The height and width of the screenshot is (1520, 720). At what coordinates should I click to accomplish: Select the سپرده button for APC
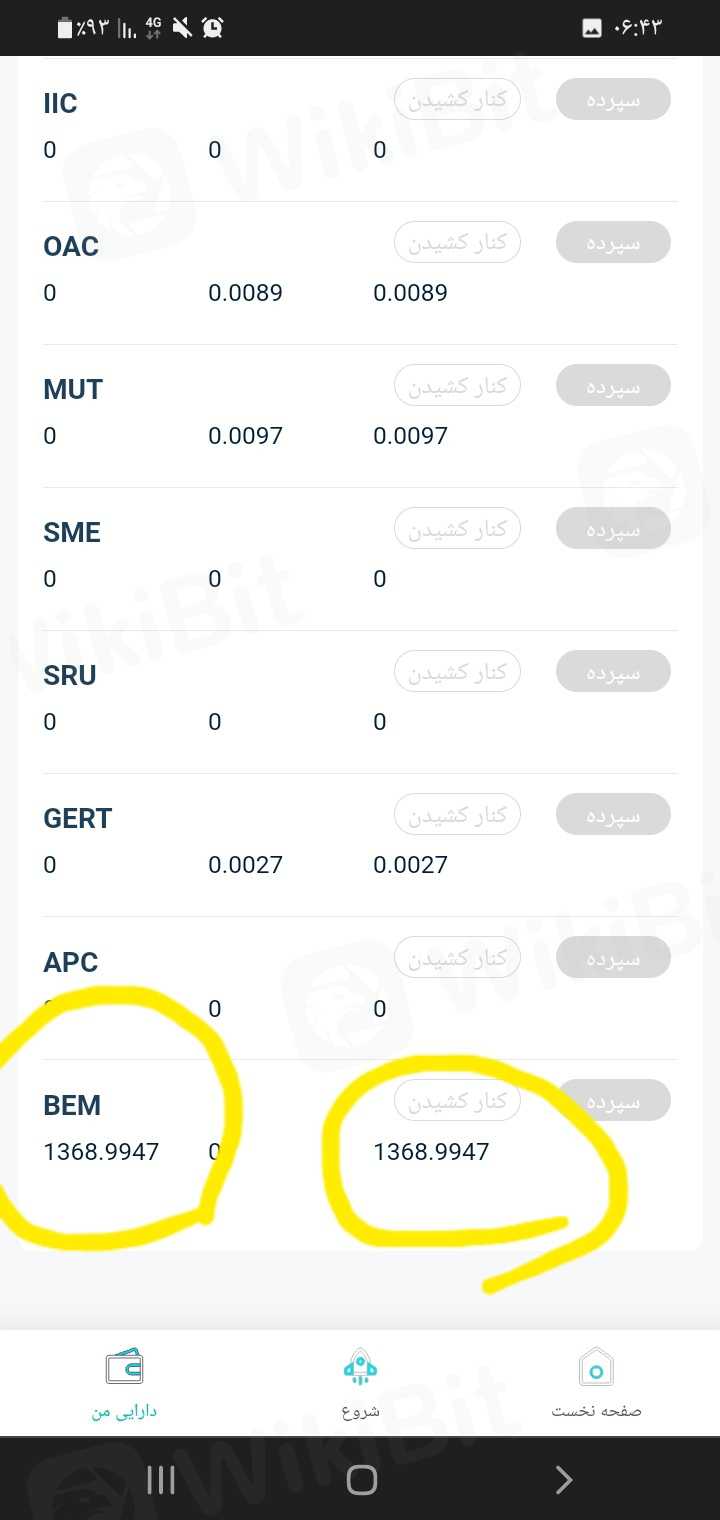(613, 957)
